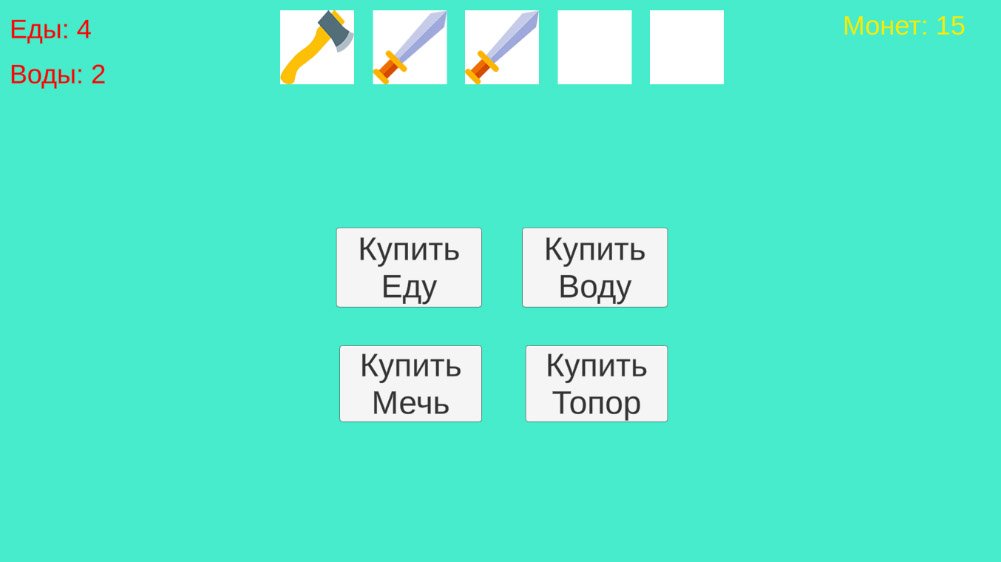Select the axe inventory slot
Image resolution: width=1001 pixels, height=562 pixels.
pyautogui.click(x=316, y=47)
